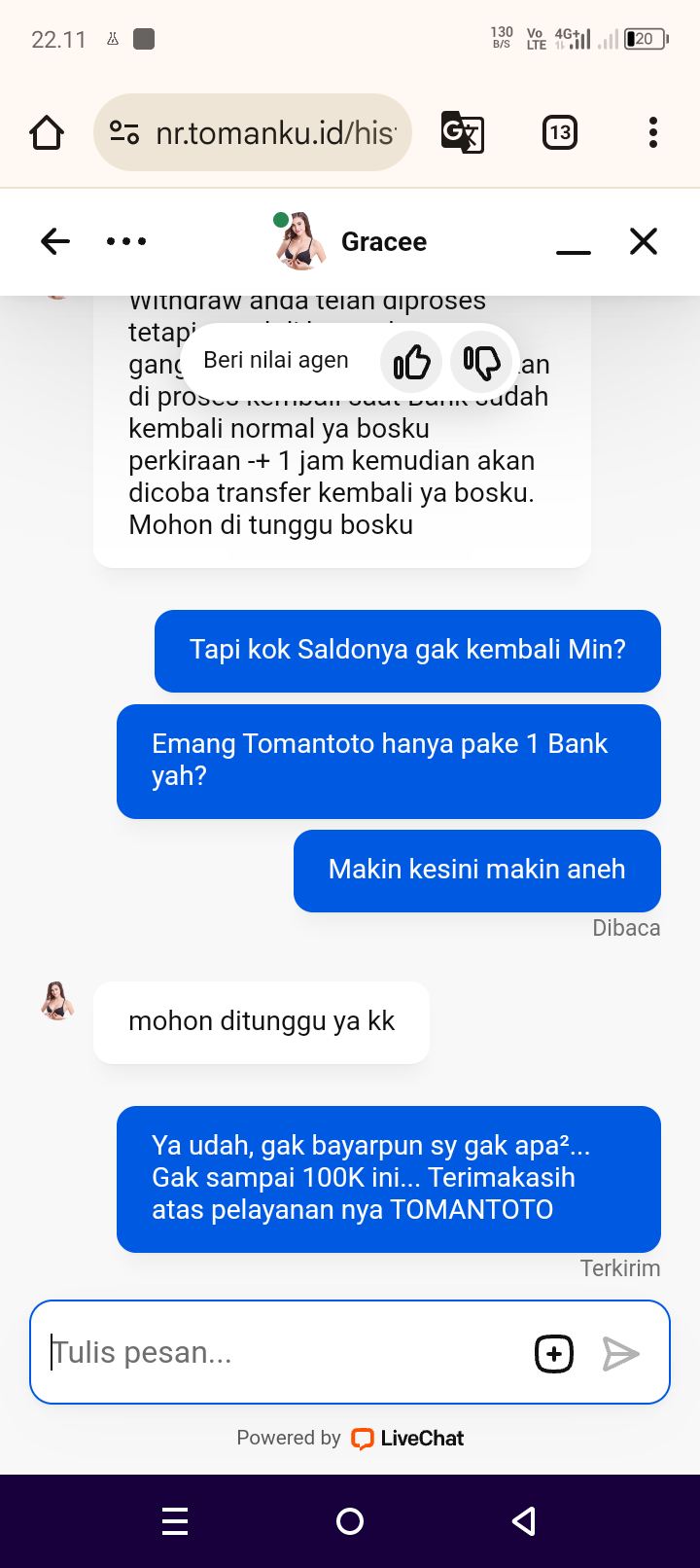The height and width of the screenshot is (1568, 700).
Task: Open the attachment plus button
Action: point(554,1353)
